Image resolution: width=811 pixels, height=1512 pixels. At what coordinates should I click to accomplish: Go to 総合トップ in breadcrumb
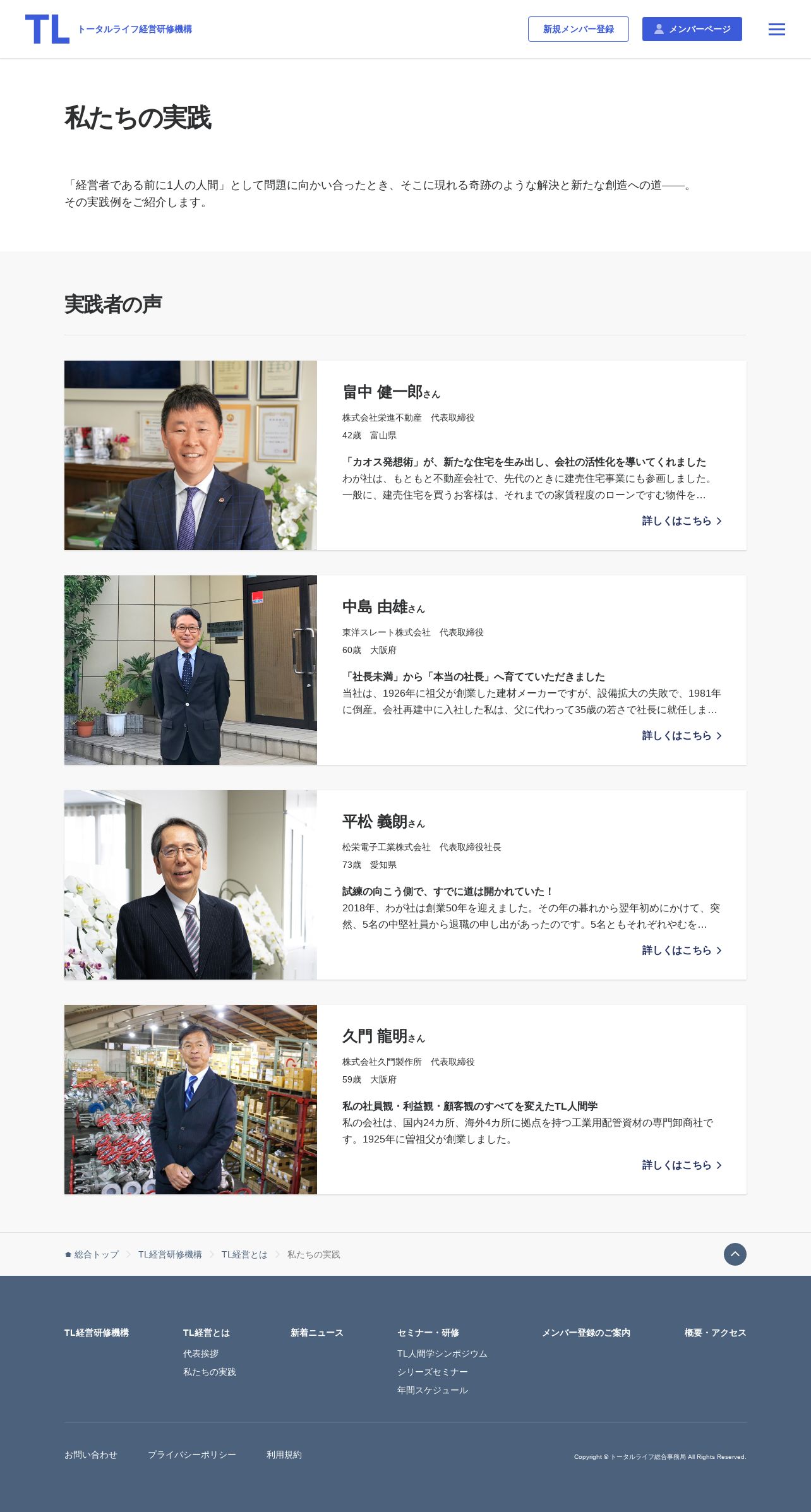click(x=96, y=1255)
